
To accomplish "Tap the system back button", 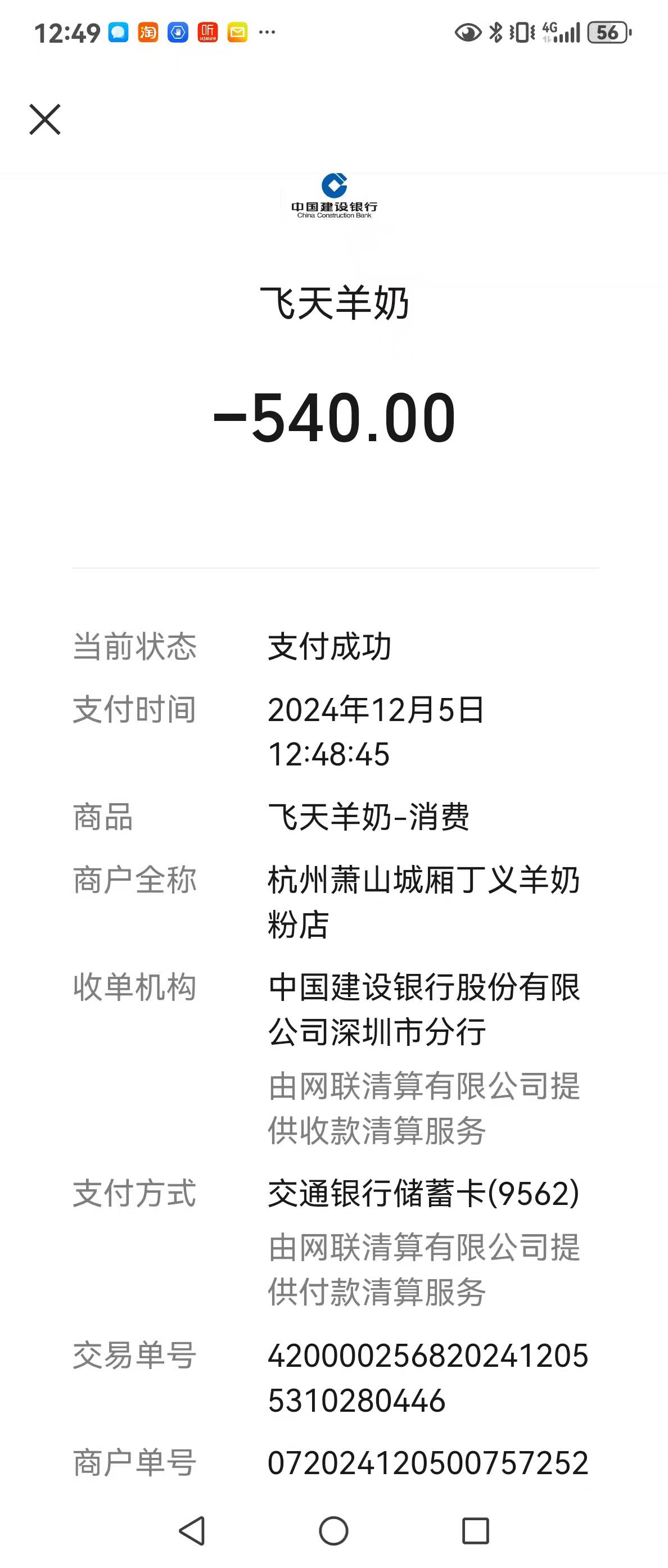I will tap(192, 1531).
